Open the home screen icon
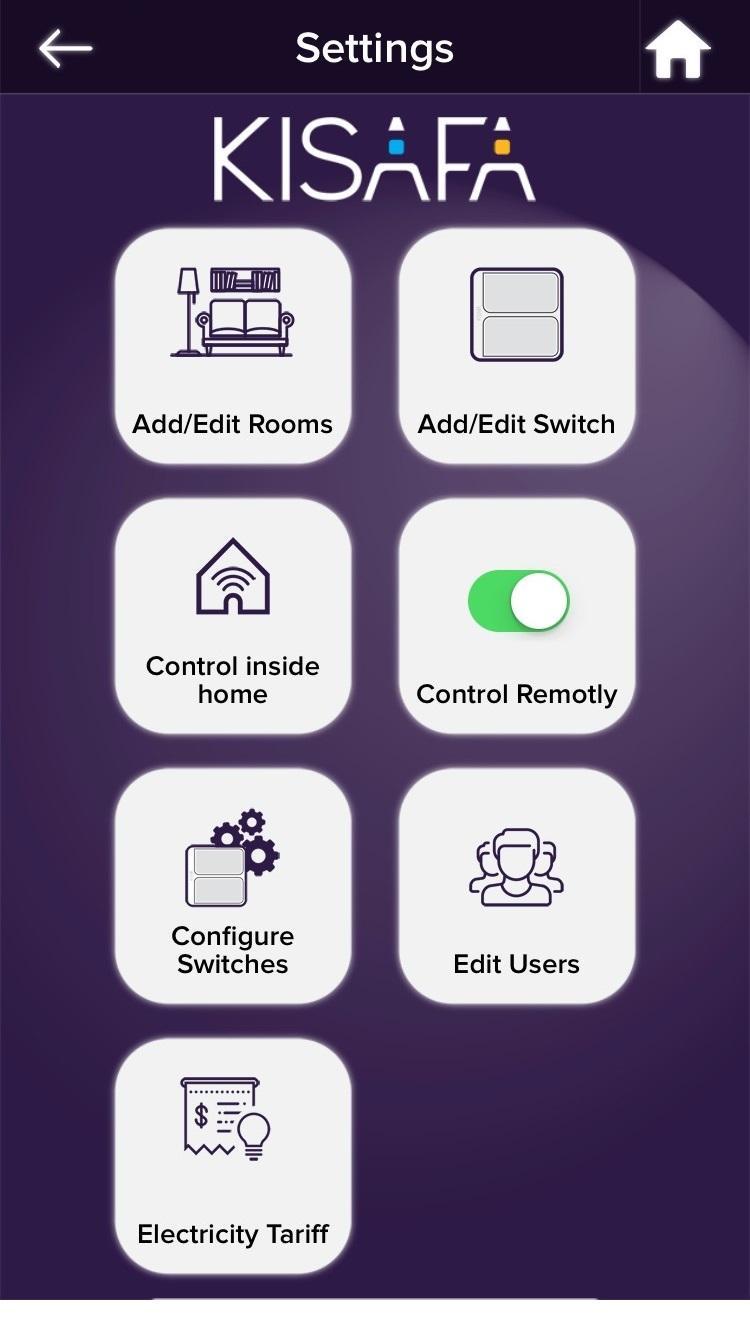This screenshot has width=750, height=1334. coord(677,48)
